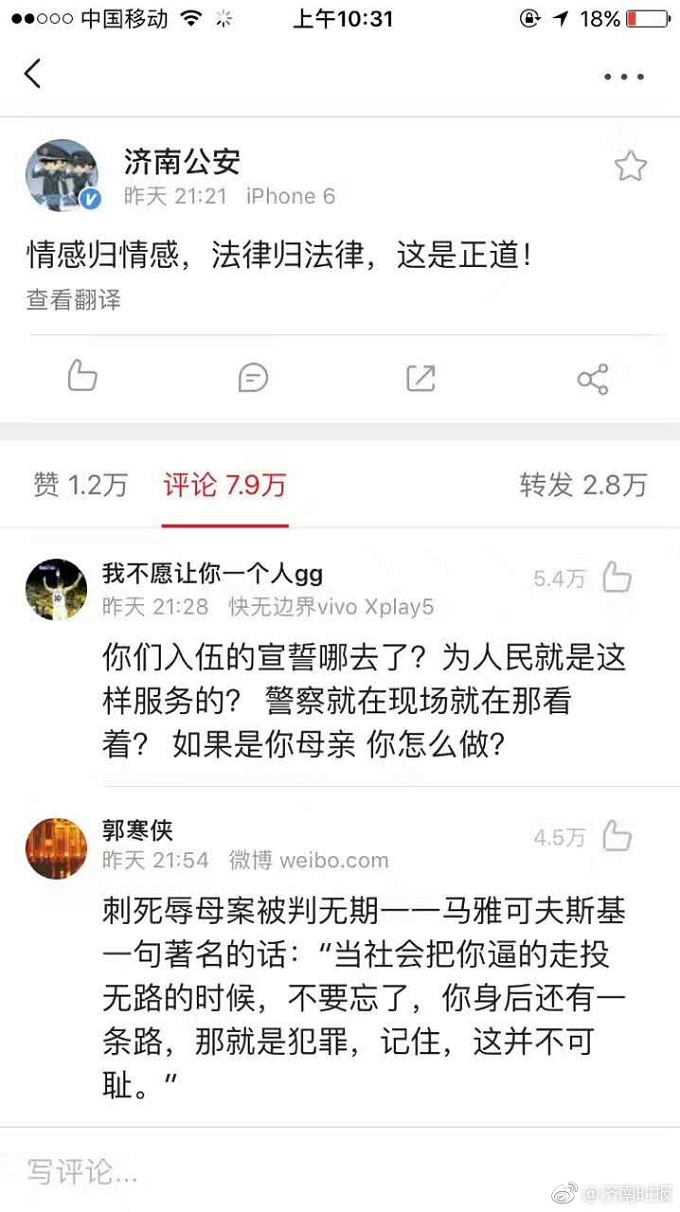
Task: Like the 济南公安 post
Action: tap(82, 377)
